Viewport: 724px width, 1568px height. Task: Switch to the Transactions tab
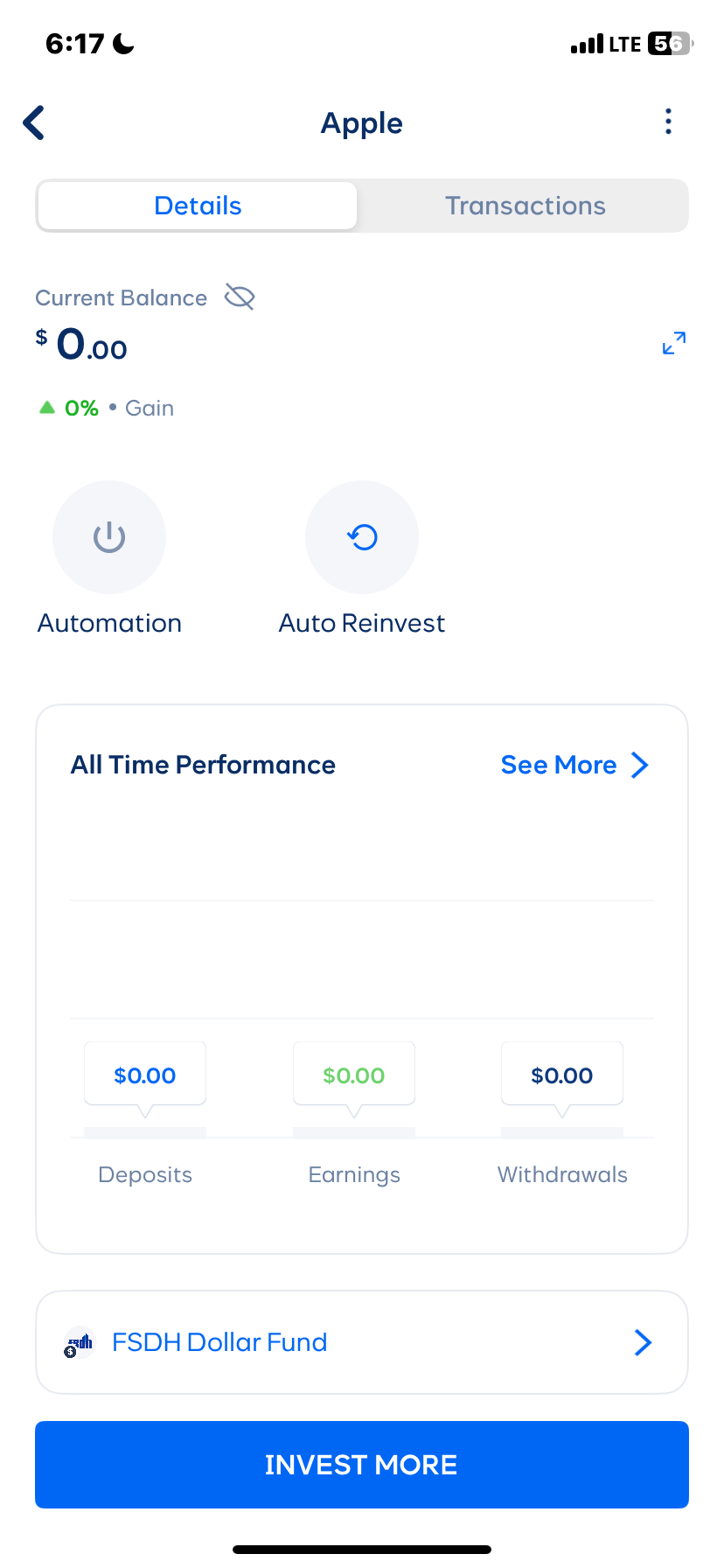point(525,205)
